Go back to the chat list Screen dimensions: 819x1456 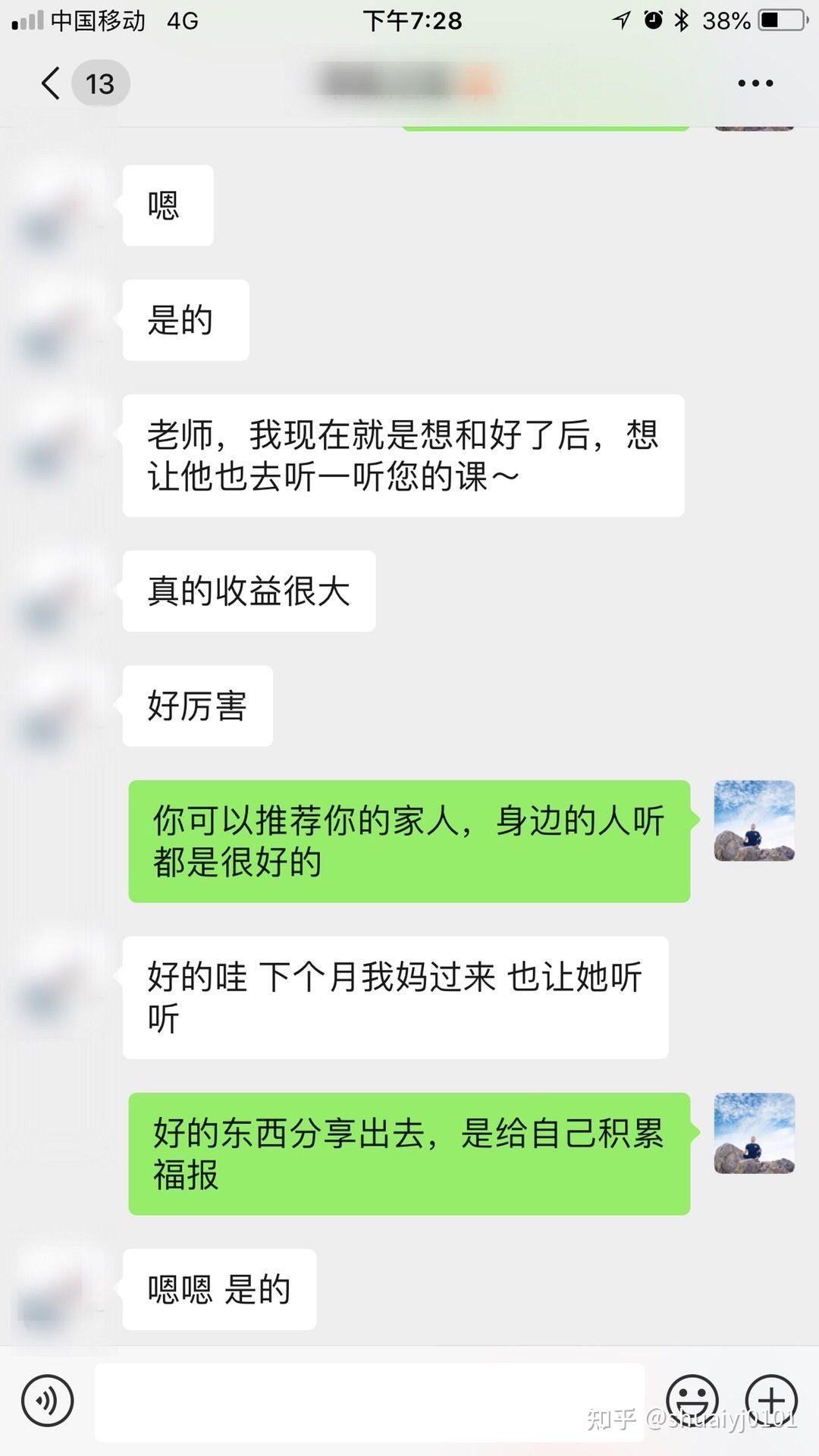52,83
